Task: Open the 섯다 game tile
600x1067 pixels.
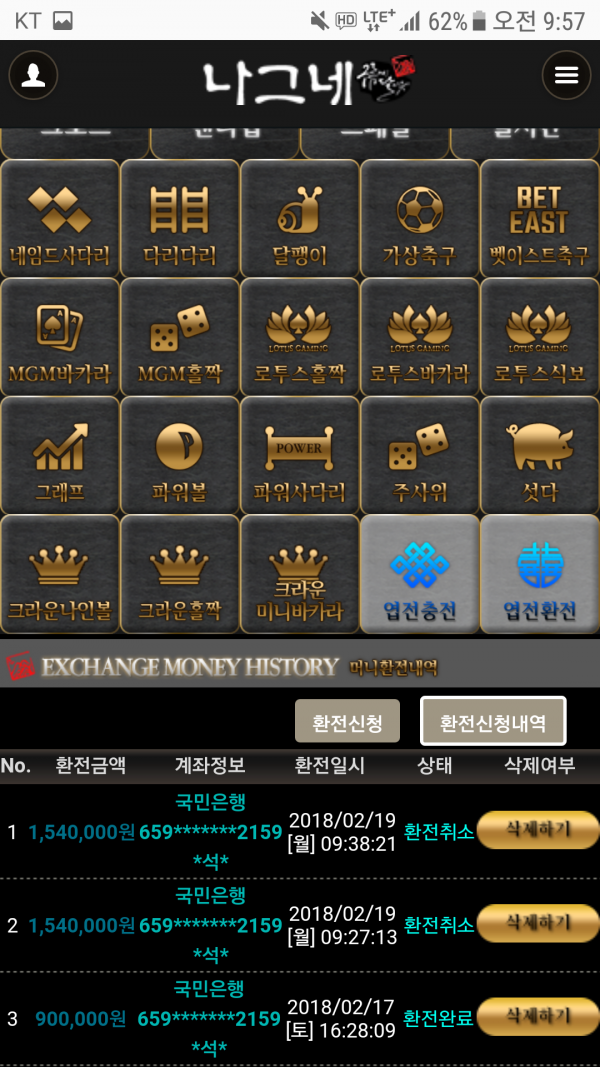Action: coord(539,455)
